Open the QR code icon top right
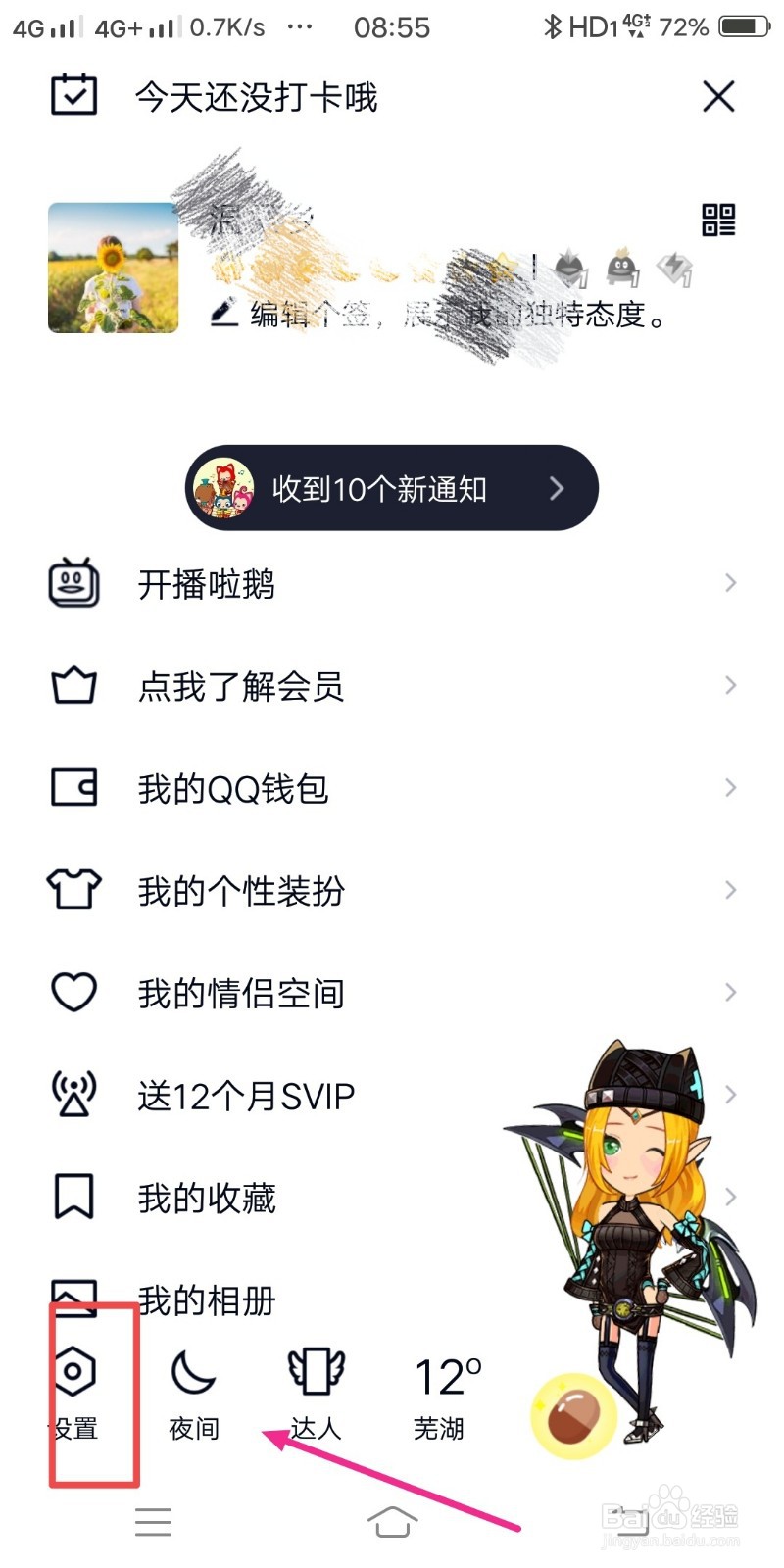The width and height of the screenshot is (784, 1568). (718, 221)
